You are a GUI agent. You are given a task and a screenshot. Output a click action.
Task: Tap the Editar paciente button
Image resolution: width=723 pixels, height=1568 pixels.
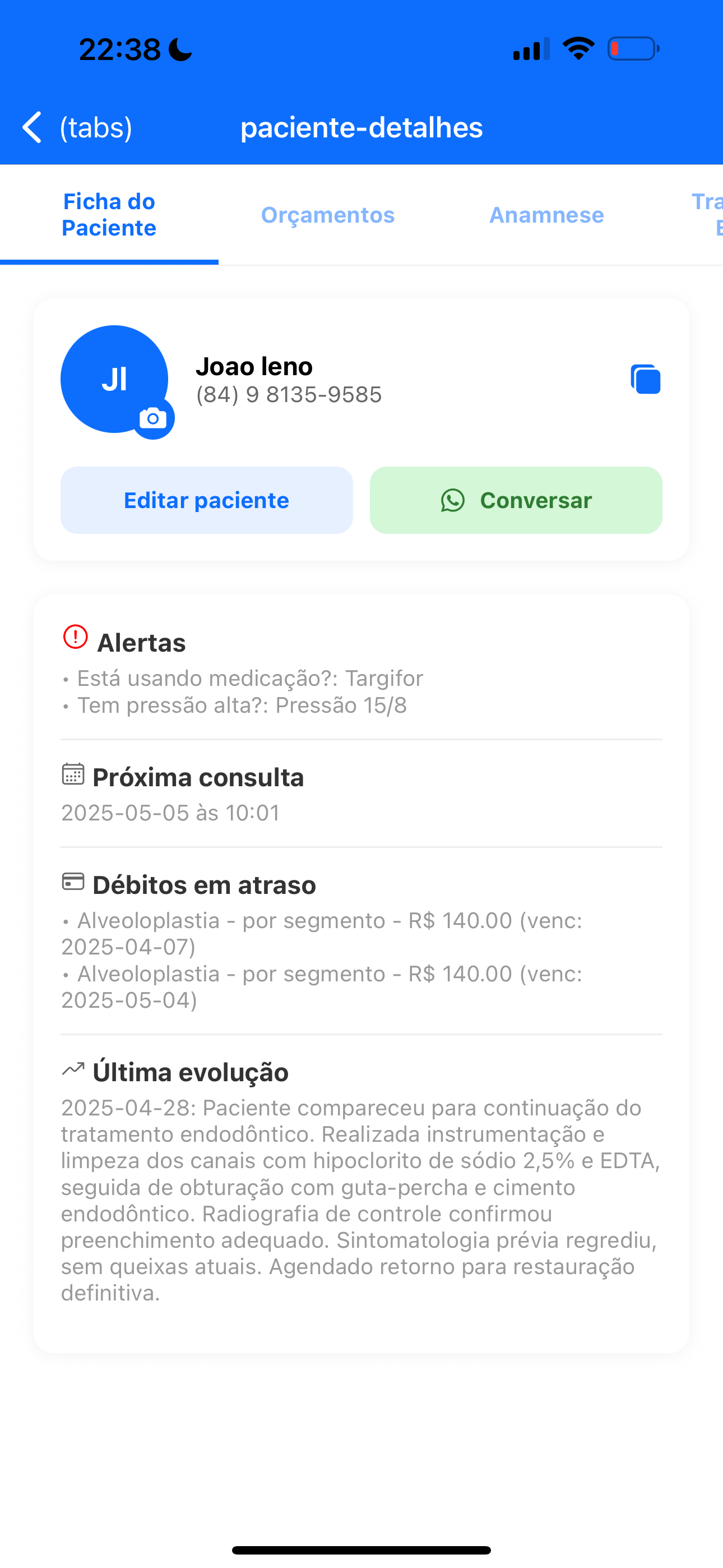point(206,500)
